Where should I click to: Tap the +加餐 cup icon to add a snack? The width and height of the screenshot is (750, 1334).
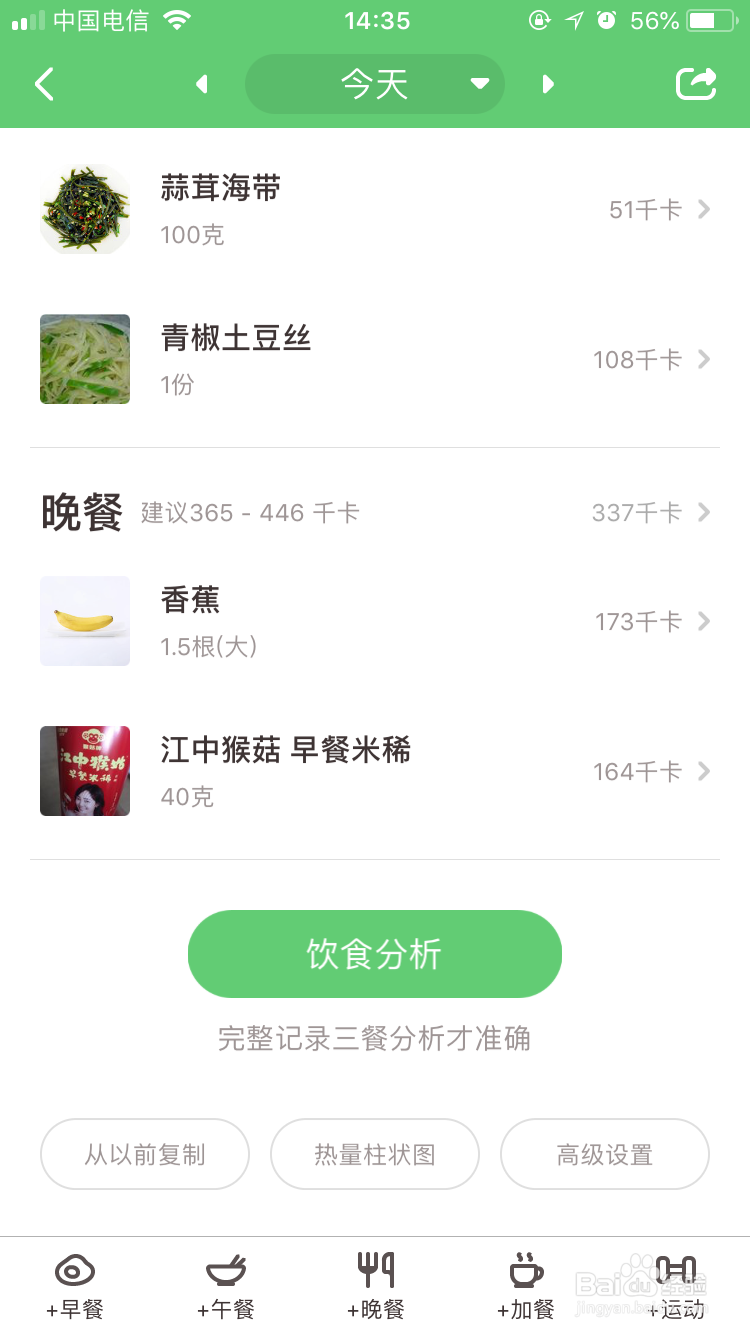coord(525,1270)
